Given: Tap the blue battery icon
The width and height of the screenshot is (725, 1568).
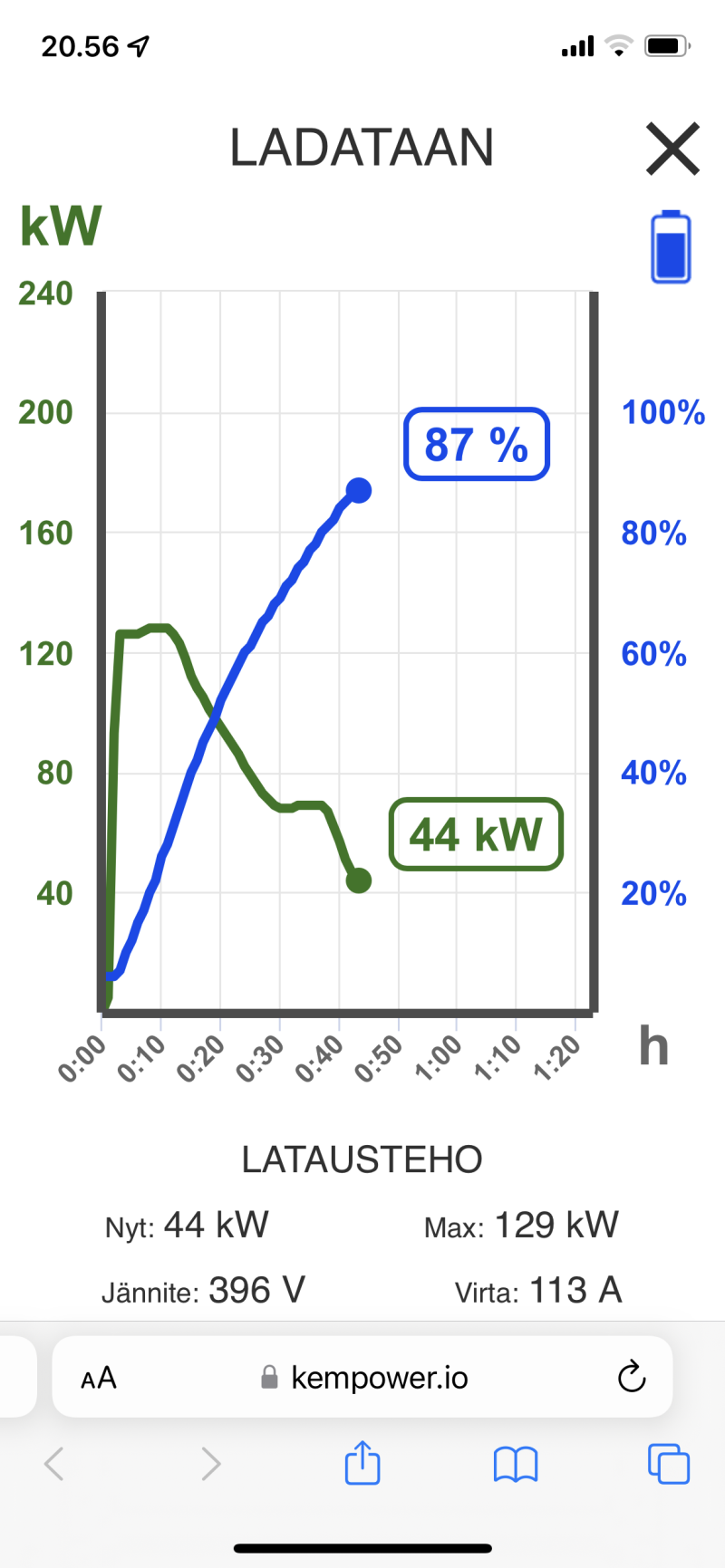Looking at the screenshot, I should 671,248.
